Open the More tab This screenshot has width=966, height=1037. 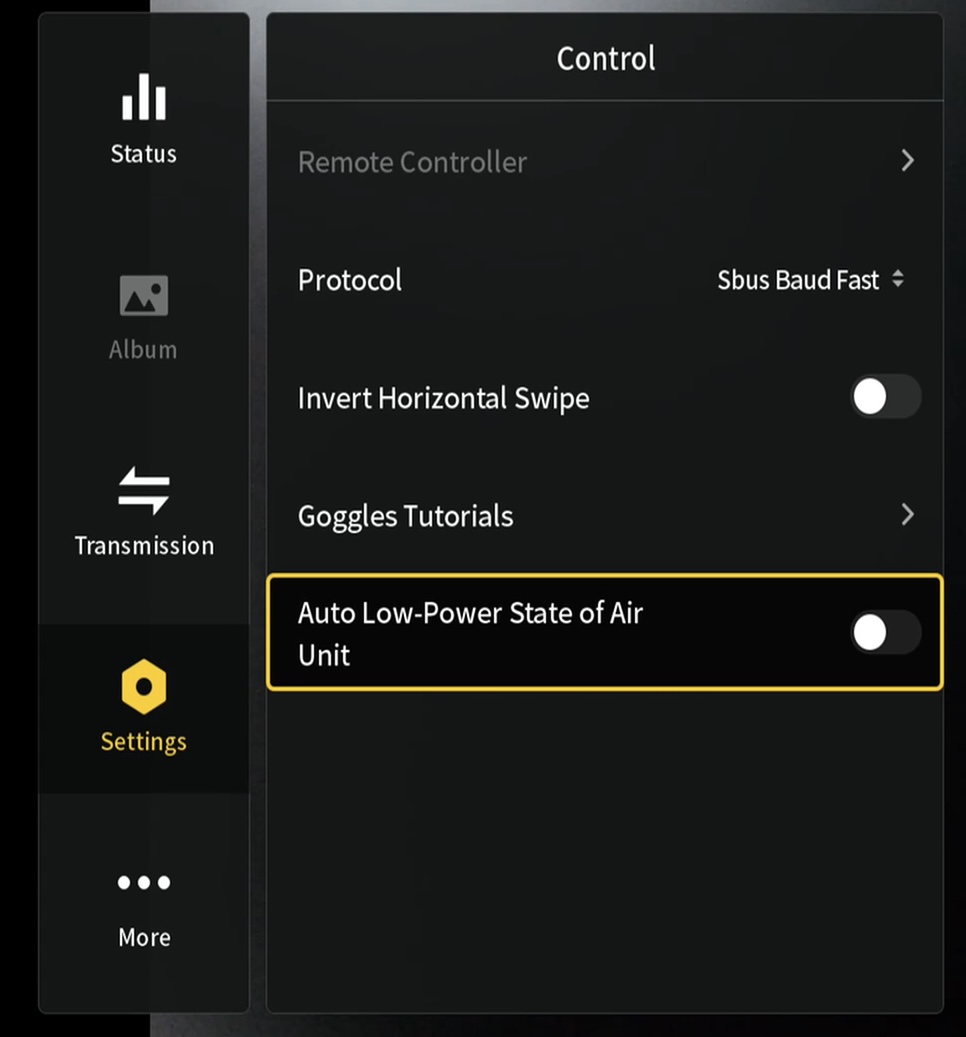pyautogui.click(x=144, y=905)
